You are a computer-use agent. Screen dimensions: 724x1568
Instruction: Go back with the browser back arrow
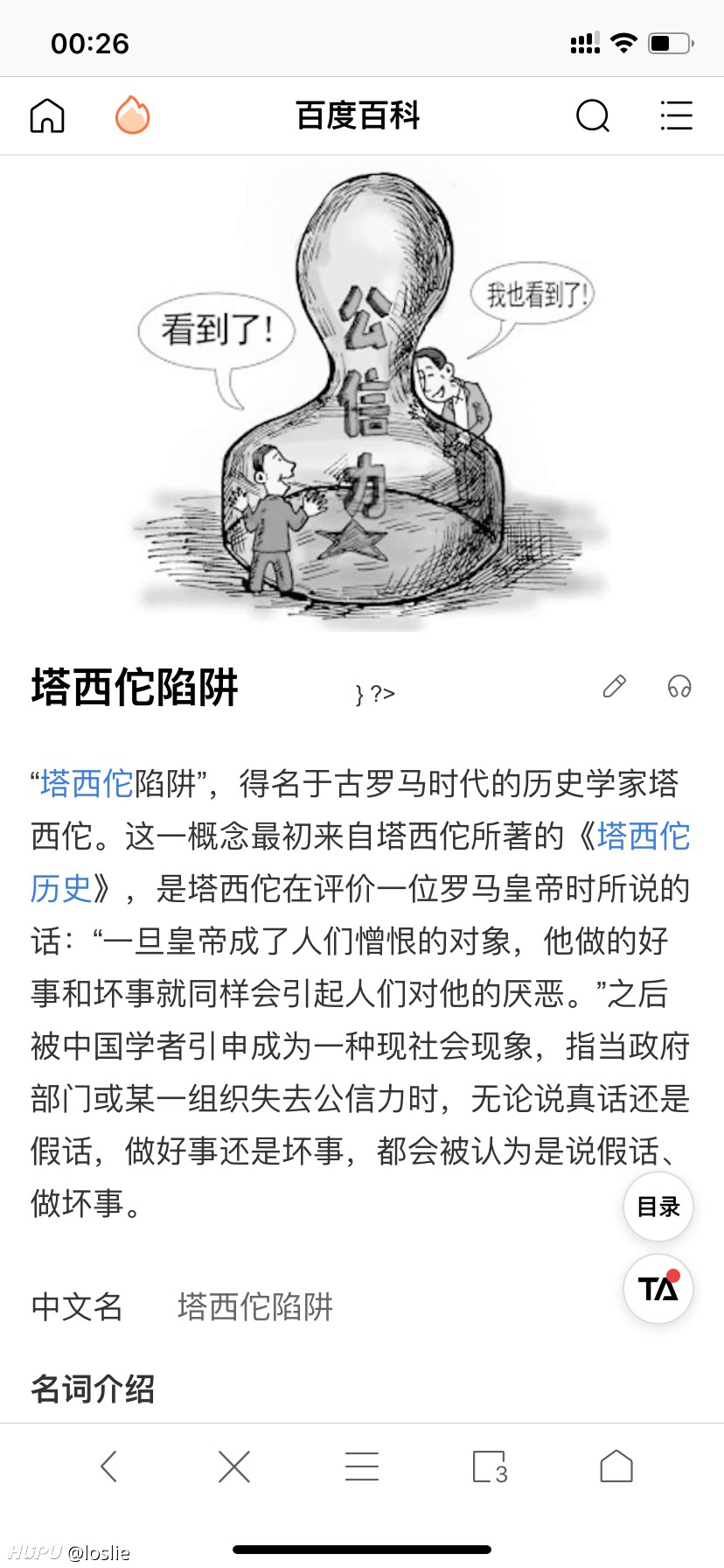[x=109, y=1466]
